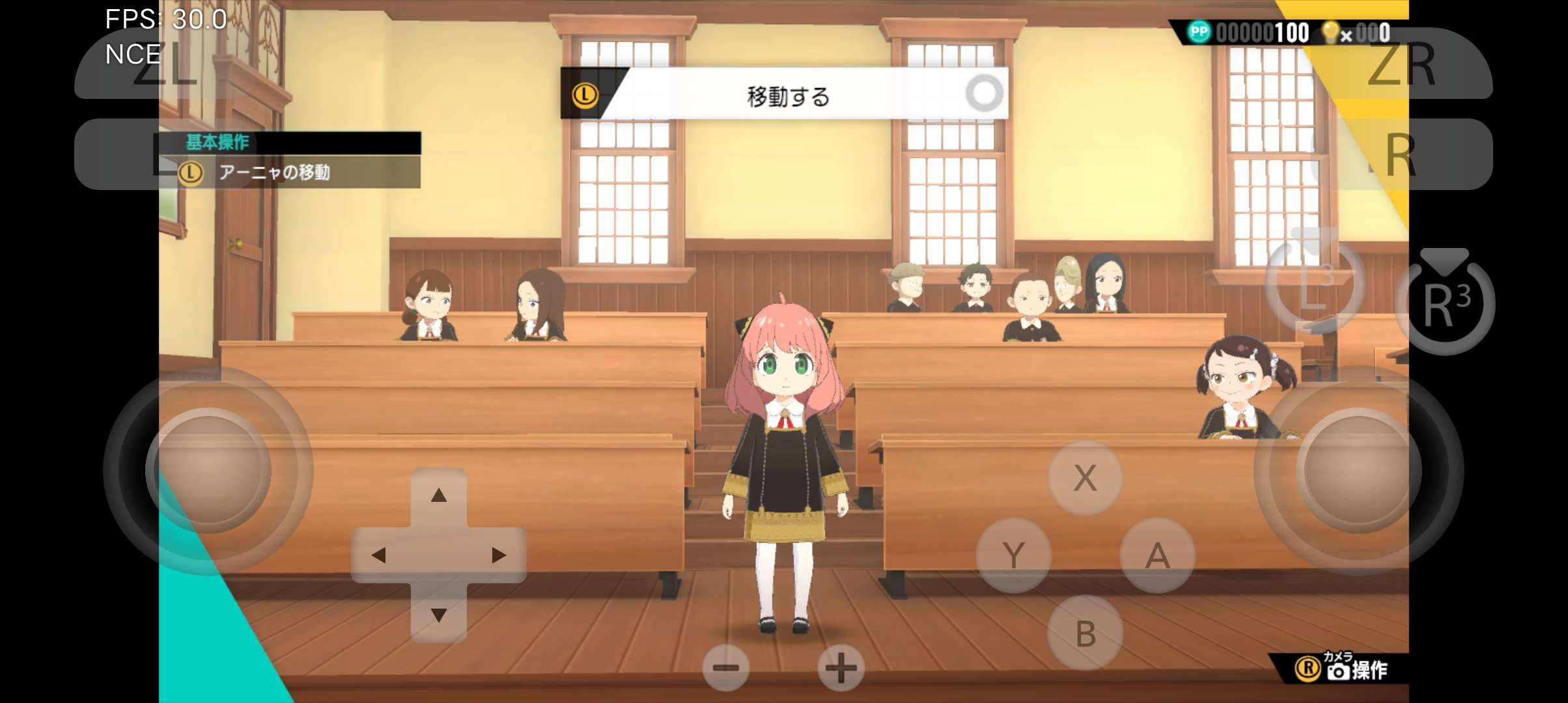The width and height of the screenshot is (1568, 703).
Task: Tap the A face button
Action: click(x=1157, y=555)
